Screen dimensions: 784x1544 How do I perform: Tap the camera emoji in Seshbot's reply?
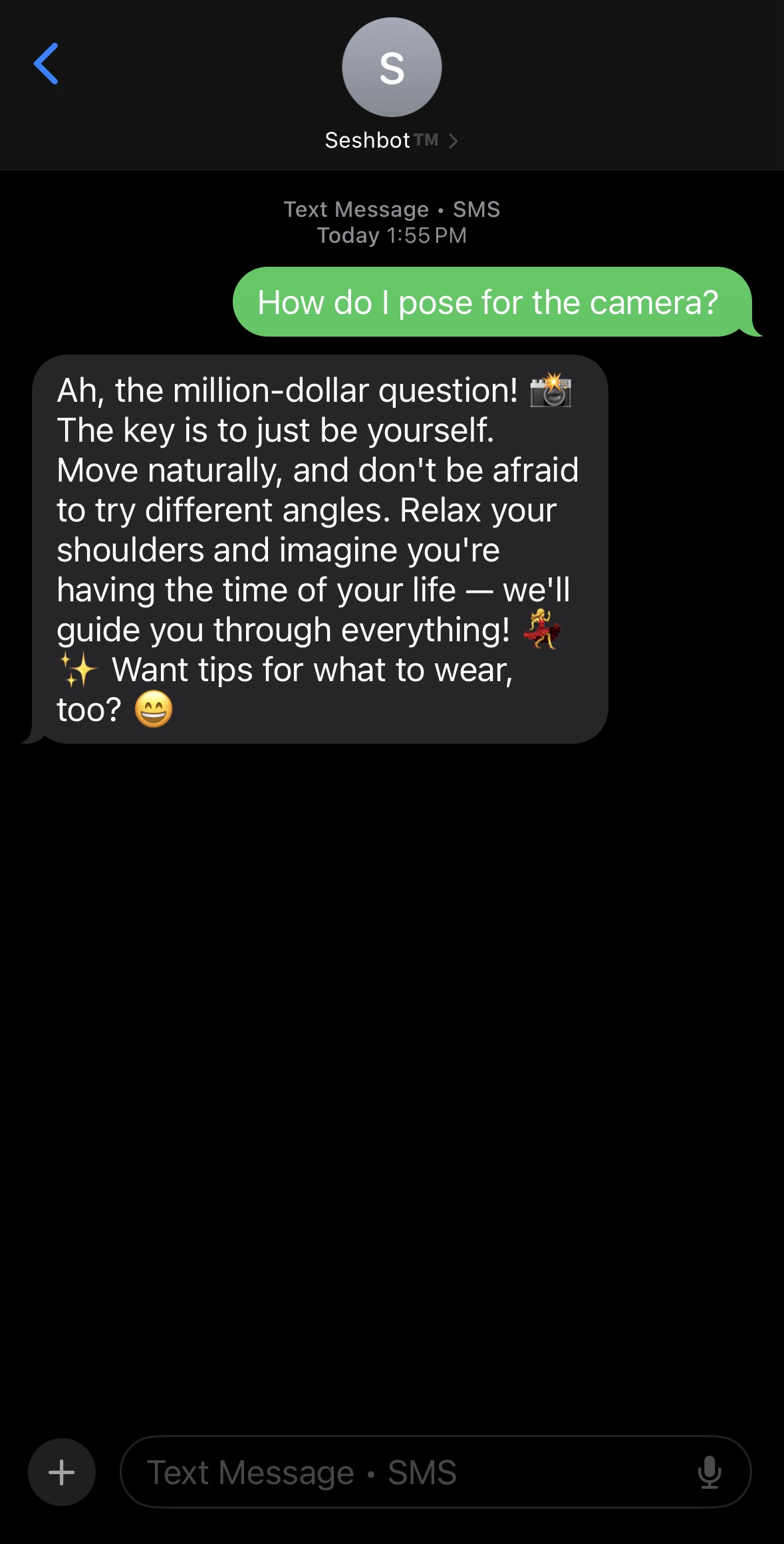tap(549, 392)
